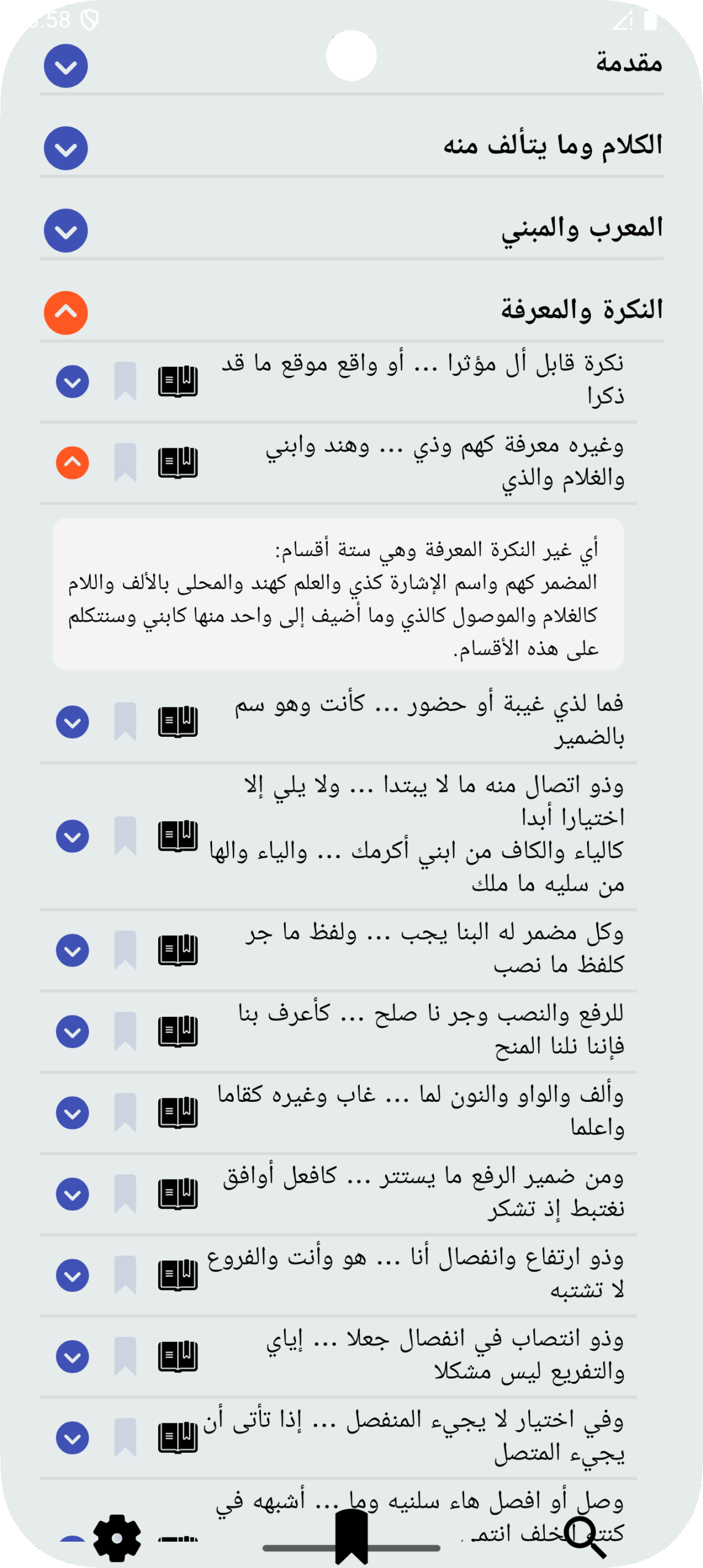Collapse the النكرة والمعرفة section
The height and width of the screenshot is (1568, 703).
tap(66, 313)
